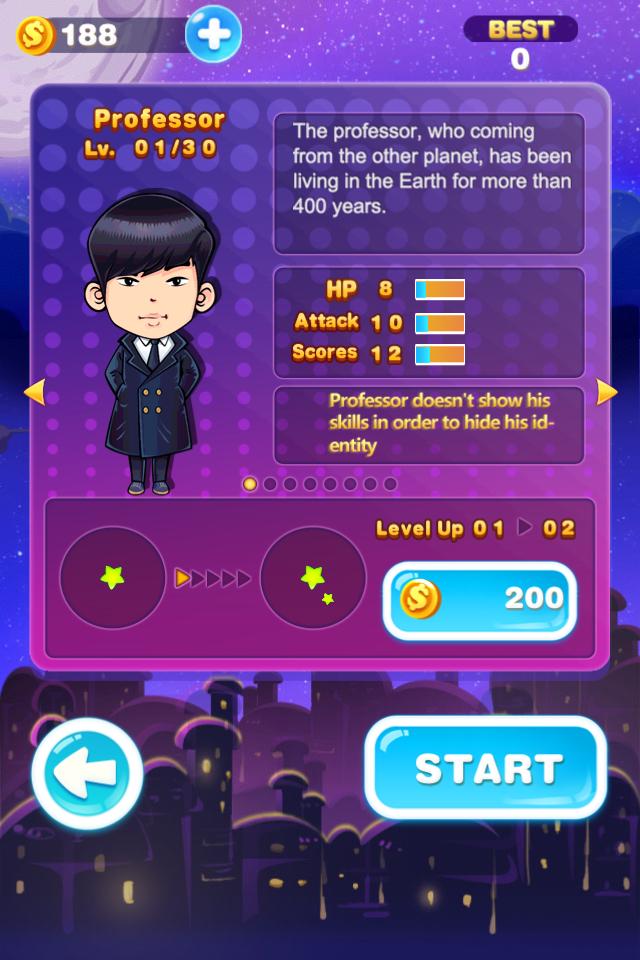Tap the plus button to add coins
Image resolution: width=640 pixels, height=960 pixels.
click(x=214, y=35)
